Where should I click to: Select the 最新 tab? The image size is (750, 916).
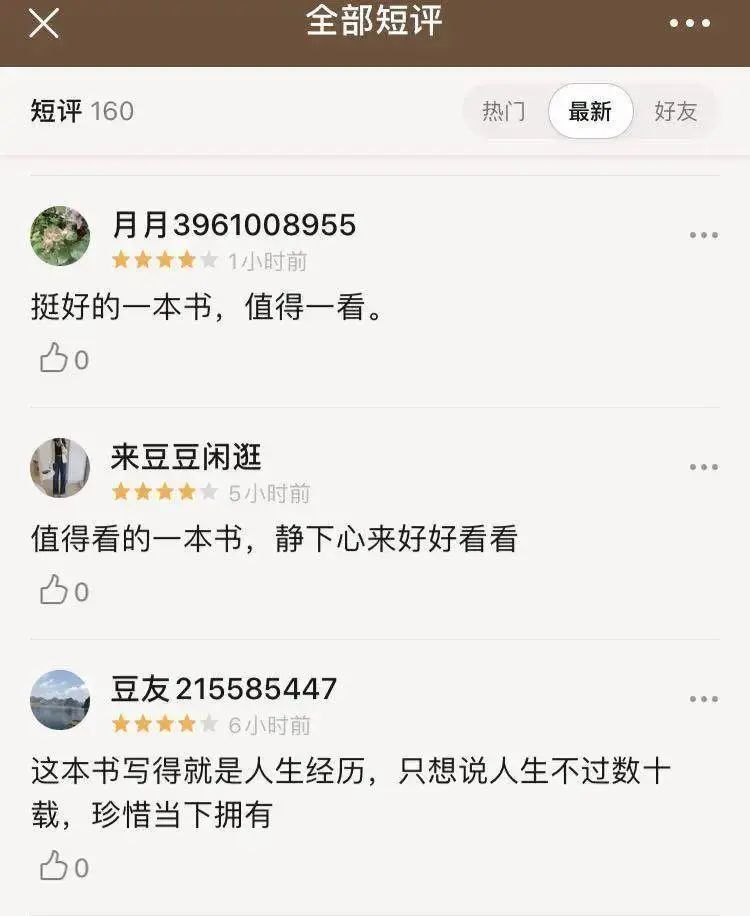click(x=590, y=111)
